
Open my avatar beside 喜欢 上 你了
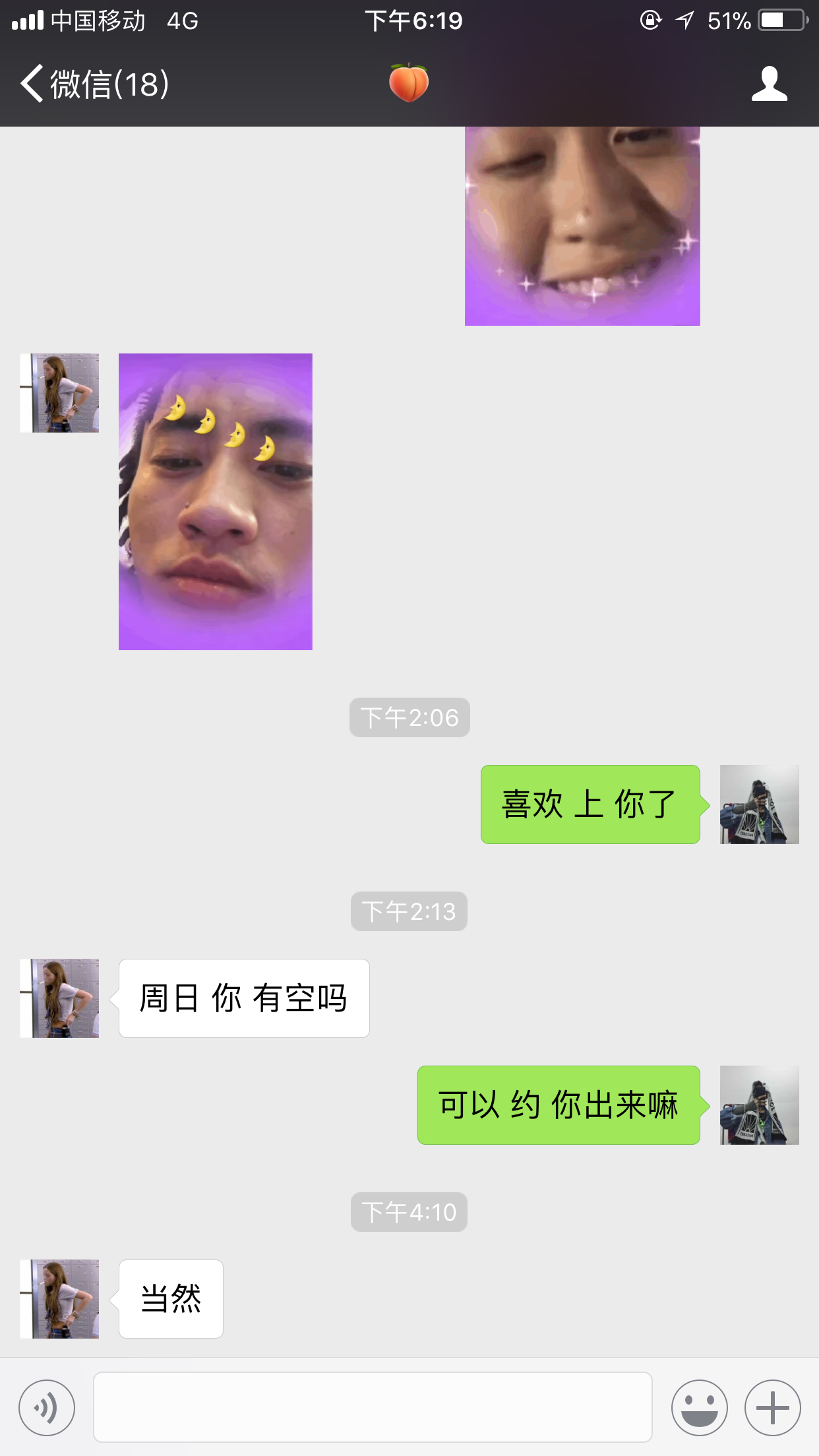[759, 804]
